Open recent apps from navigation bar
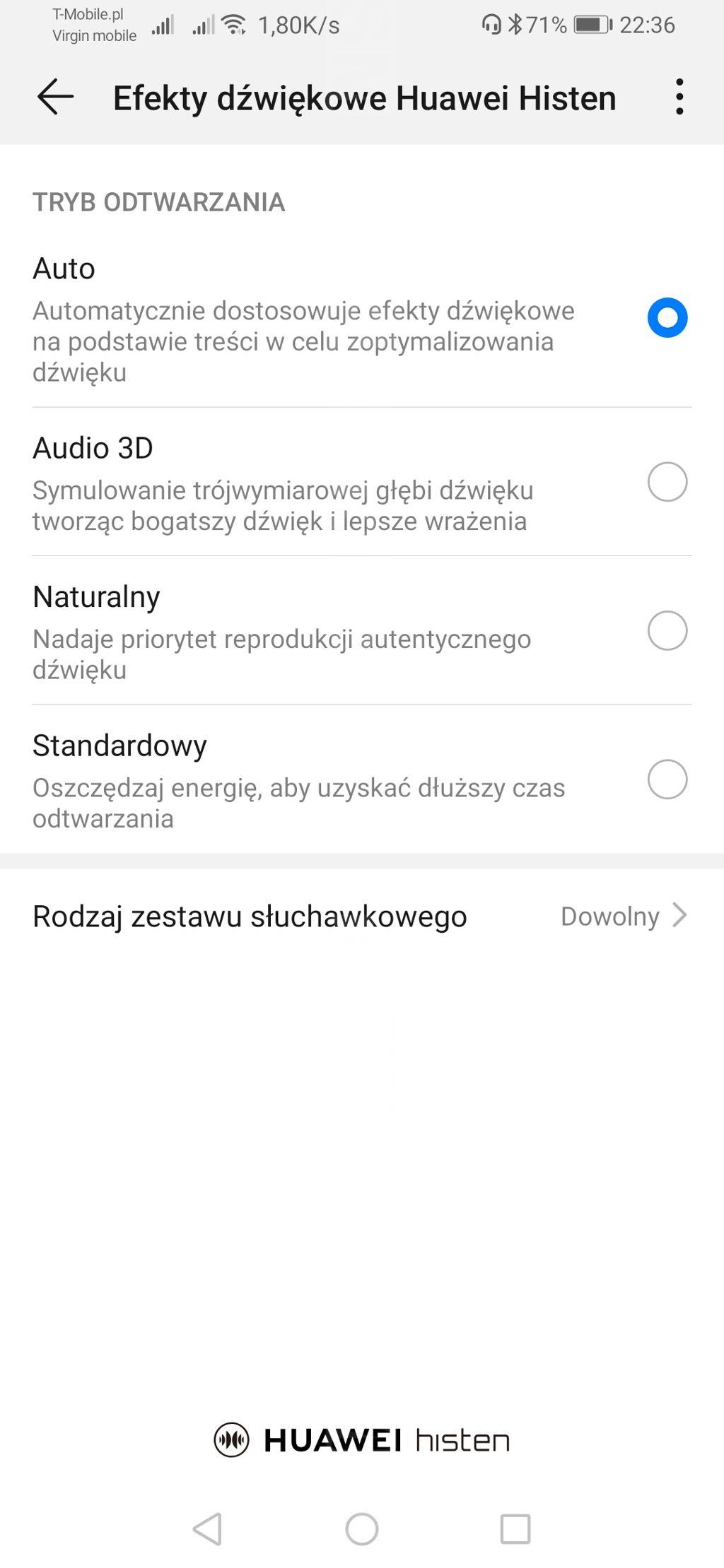Screen dimensions: 724x1568 515,1529
